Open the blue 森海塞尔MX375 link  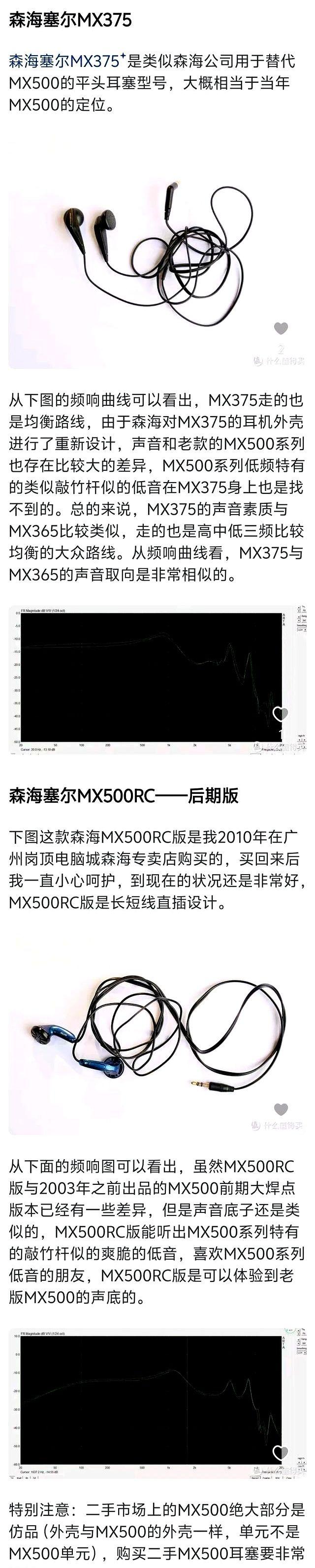[x=64, y=61]
